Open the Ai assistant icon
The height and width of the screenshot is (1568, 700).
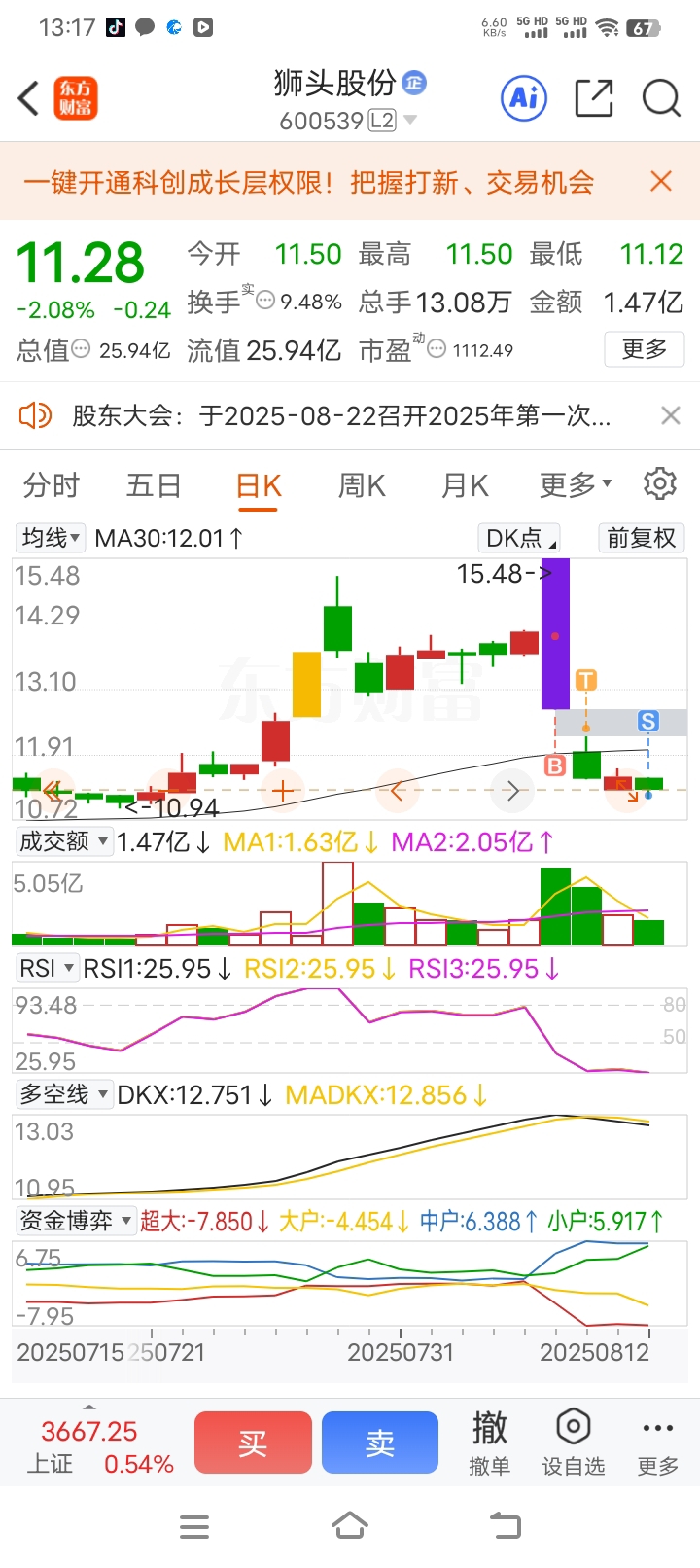(524, 97)
